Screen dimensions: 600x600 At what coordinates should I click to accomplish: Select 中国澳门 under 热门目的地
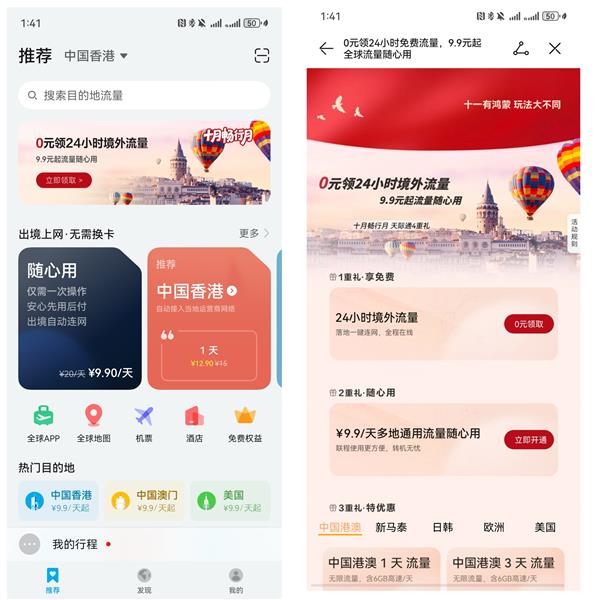tap(144, 500)
